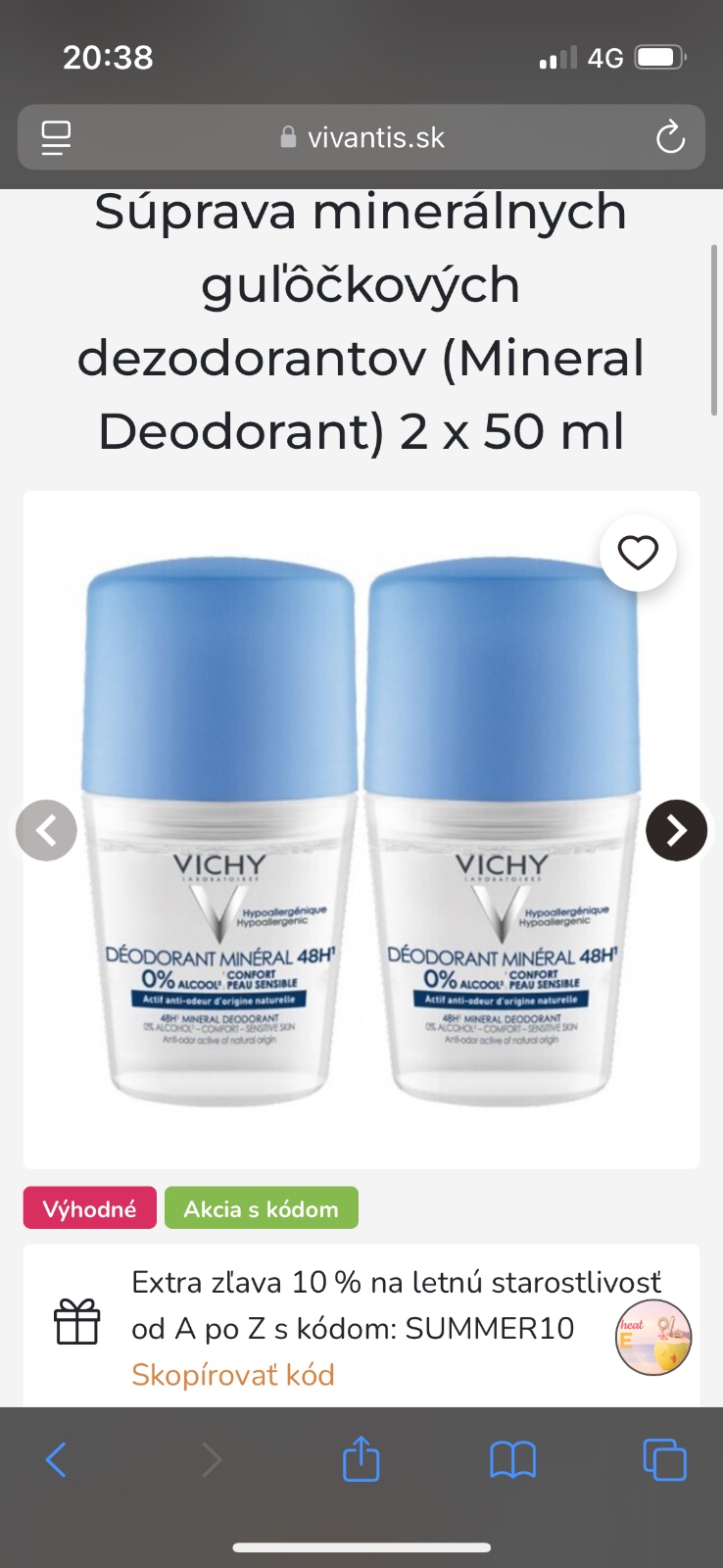Add the Vichy deodorant set to favorites
The width and height of the screenshot is (723, 1568).
(638, 553)
